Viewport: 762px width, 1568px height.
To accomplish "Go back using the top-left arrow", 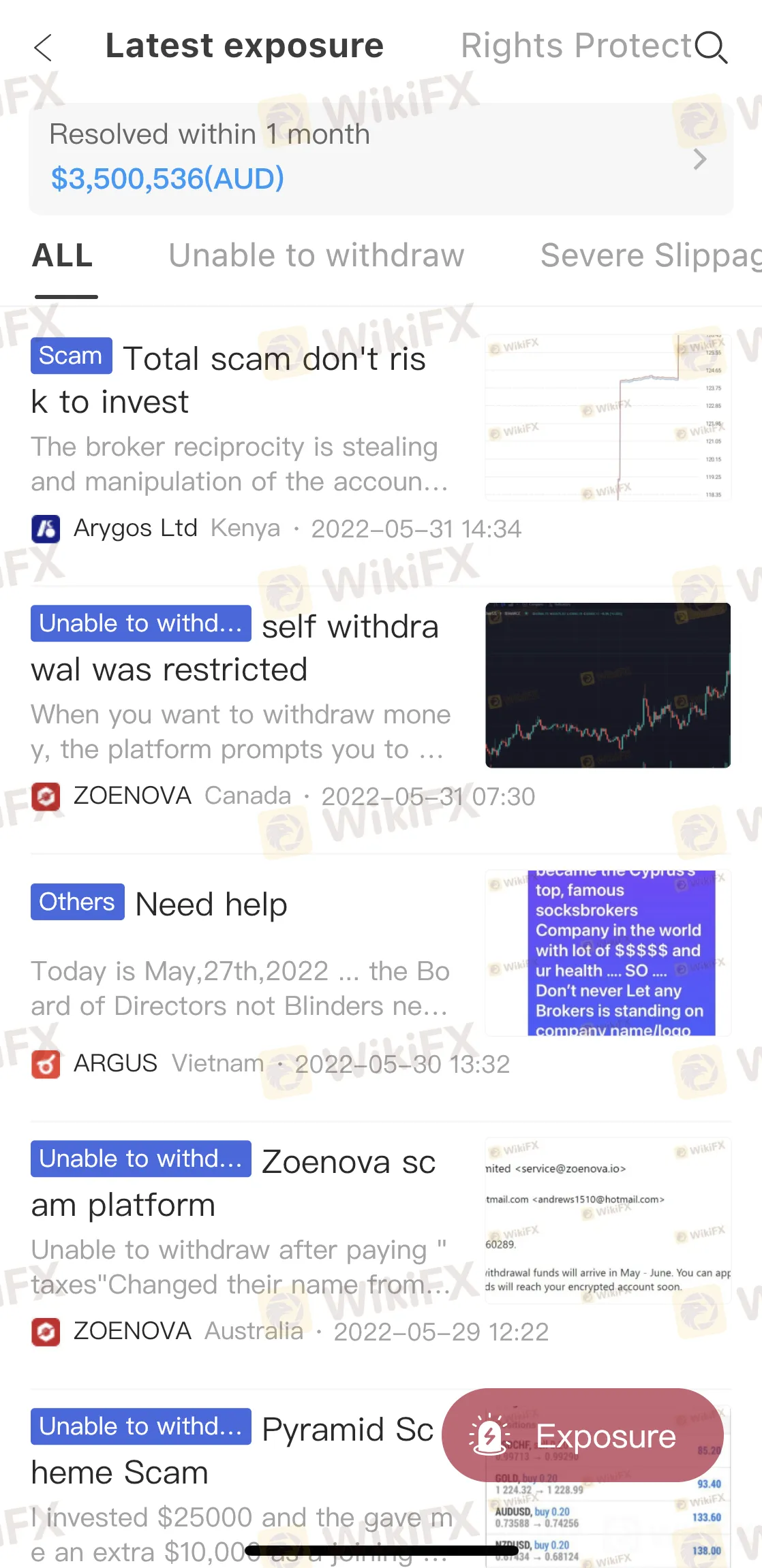I will (x=43, y=48).
